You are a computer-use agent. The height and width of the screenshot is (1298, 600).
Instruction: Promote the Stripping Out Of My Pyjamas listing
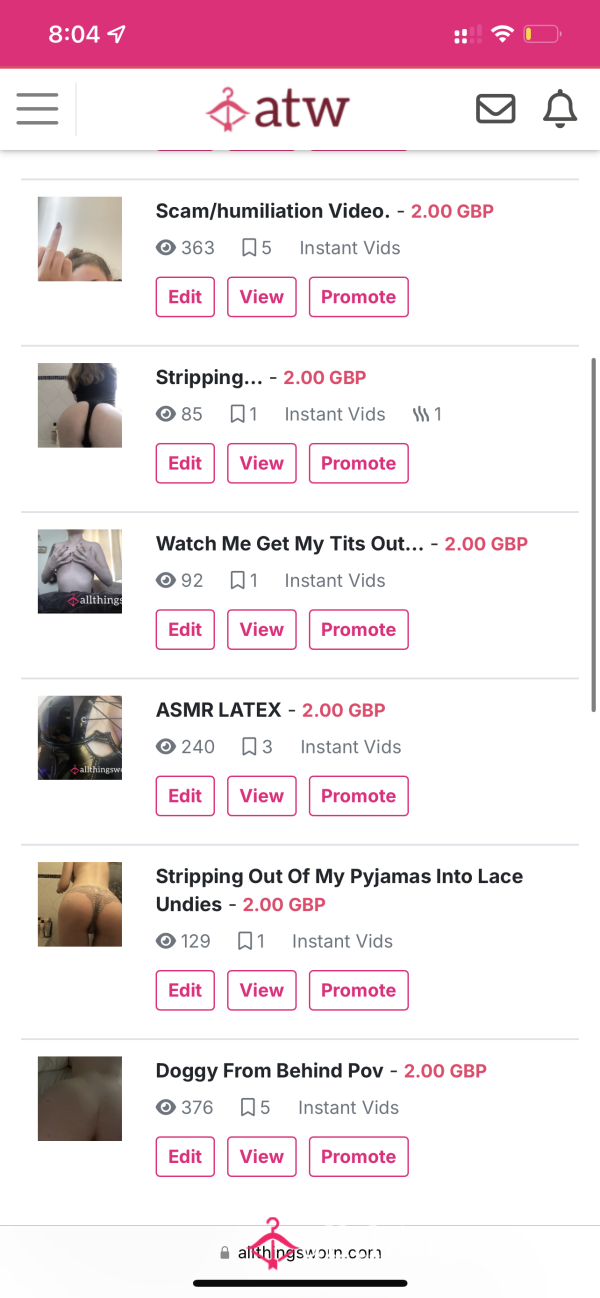pos(359,990)
